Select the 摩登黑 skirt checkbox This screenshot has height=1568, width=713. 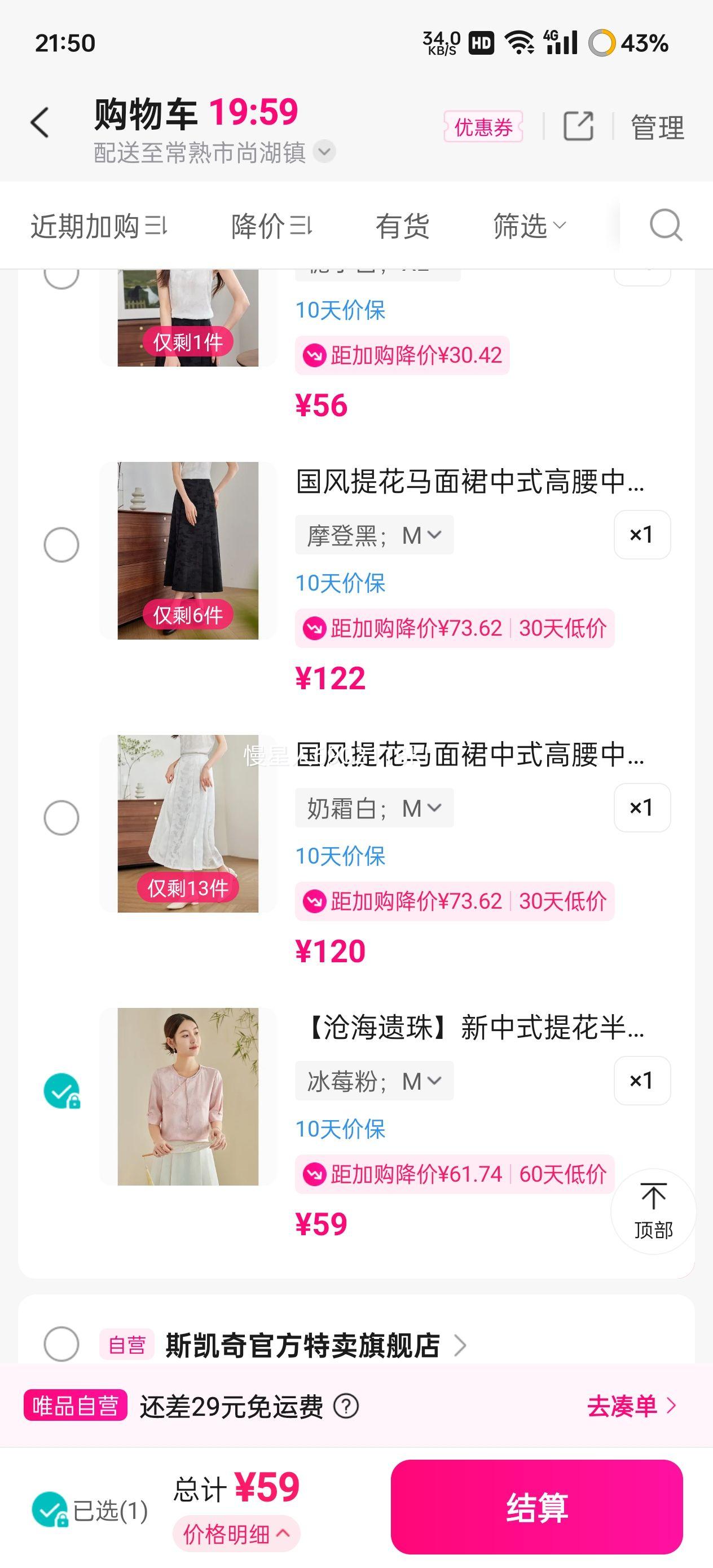(61, 544)
